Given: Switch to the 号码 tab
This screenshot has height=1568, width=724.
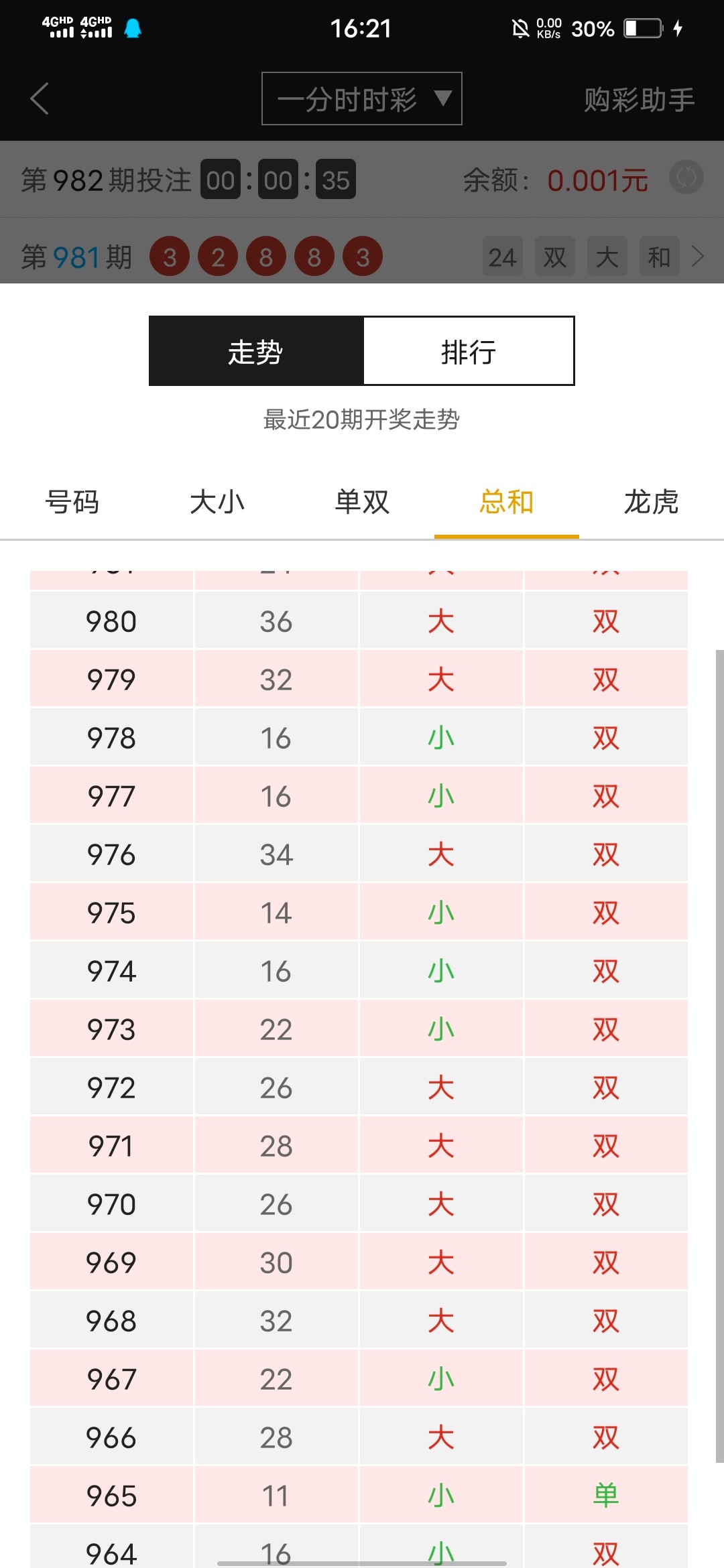Looking at the screenshot, I should click(x=72, y=502).
